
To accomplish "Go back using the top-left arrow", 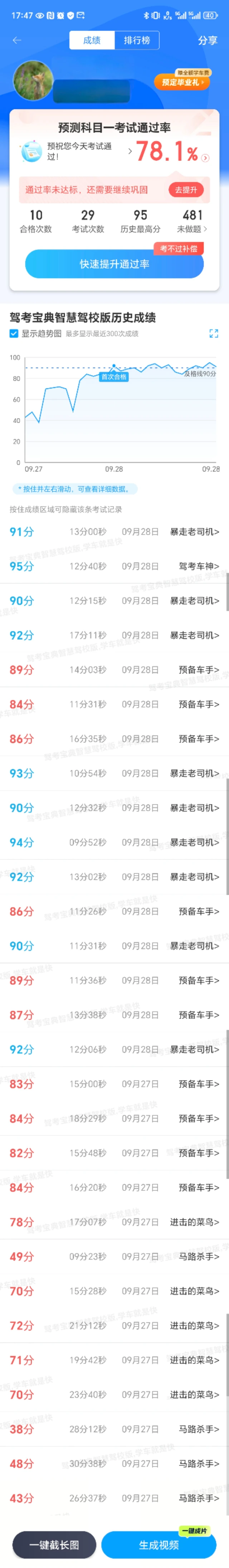I will point(16,40).
